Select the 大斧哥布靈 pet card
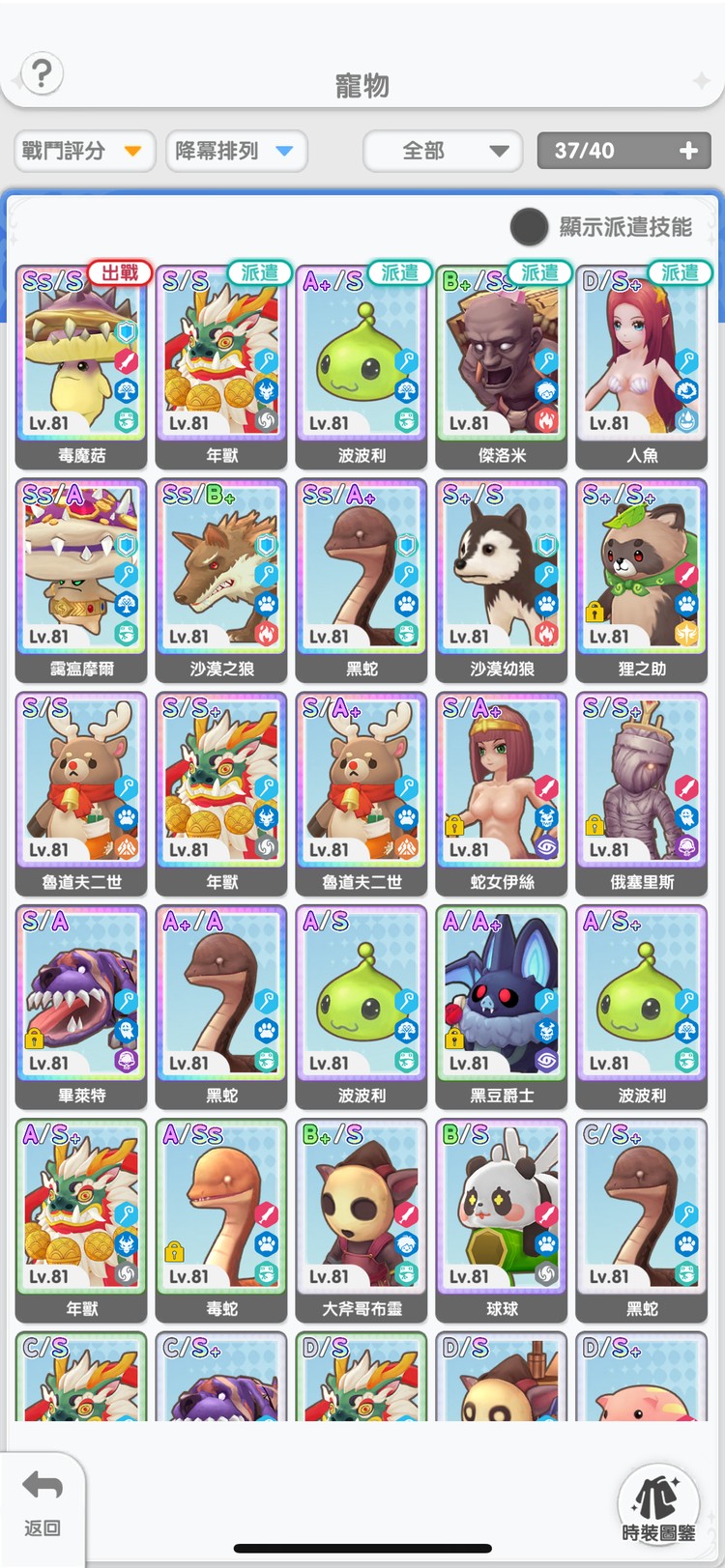 362,1219
